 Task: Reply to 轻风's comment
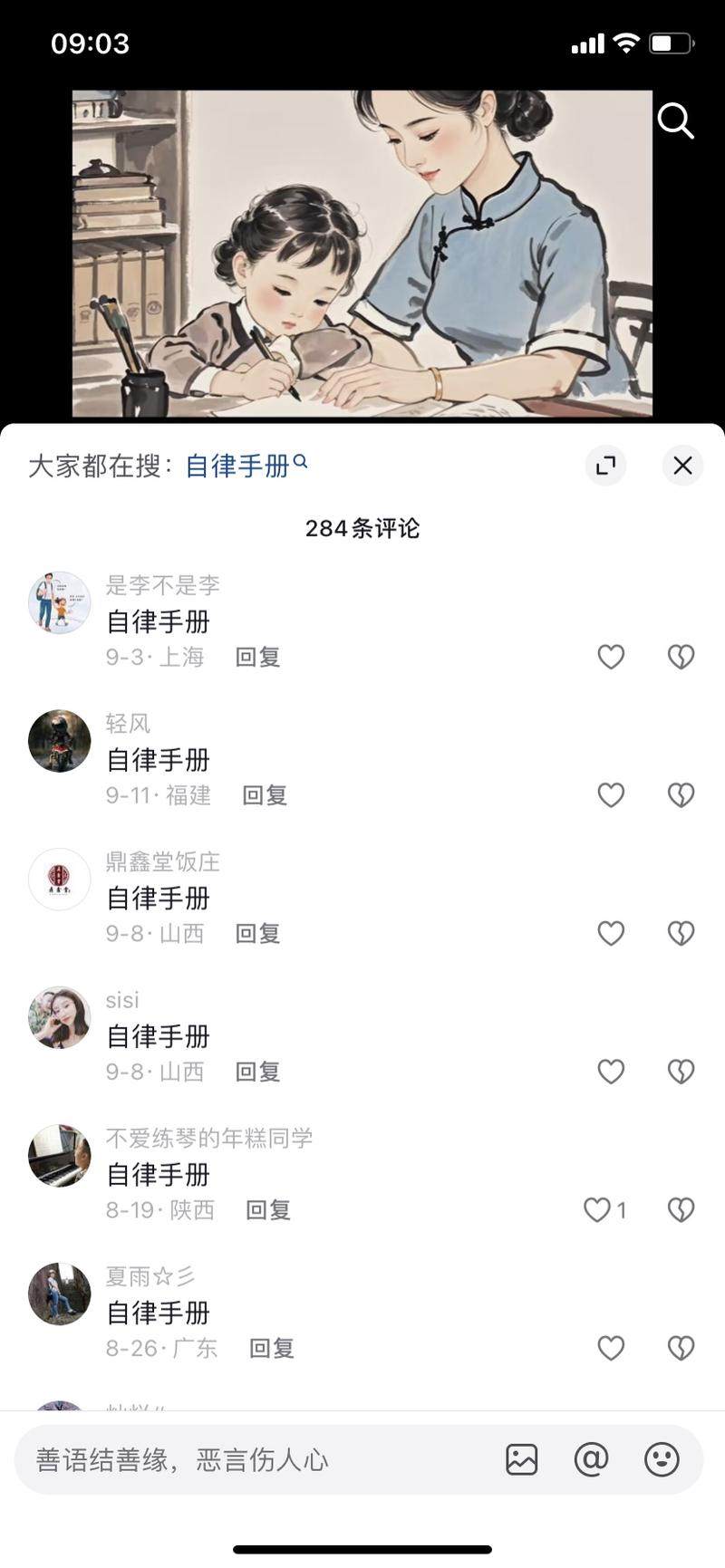(265, 795)
